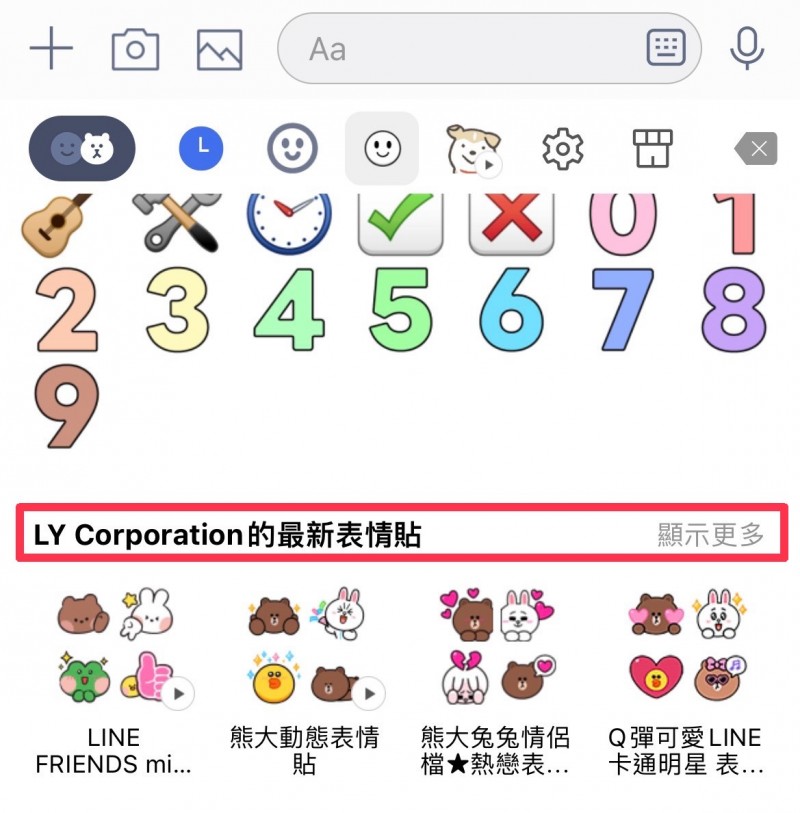This screenshot has height=813, width=800.
Task: Open the plus attachment menu
Action: pos(51,48)
